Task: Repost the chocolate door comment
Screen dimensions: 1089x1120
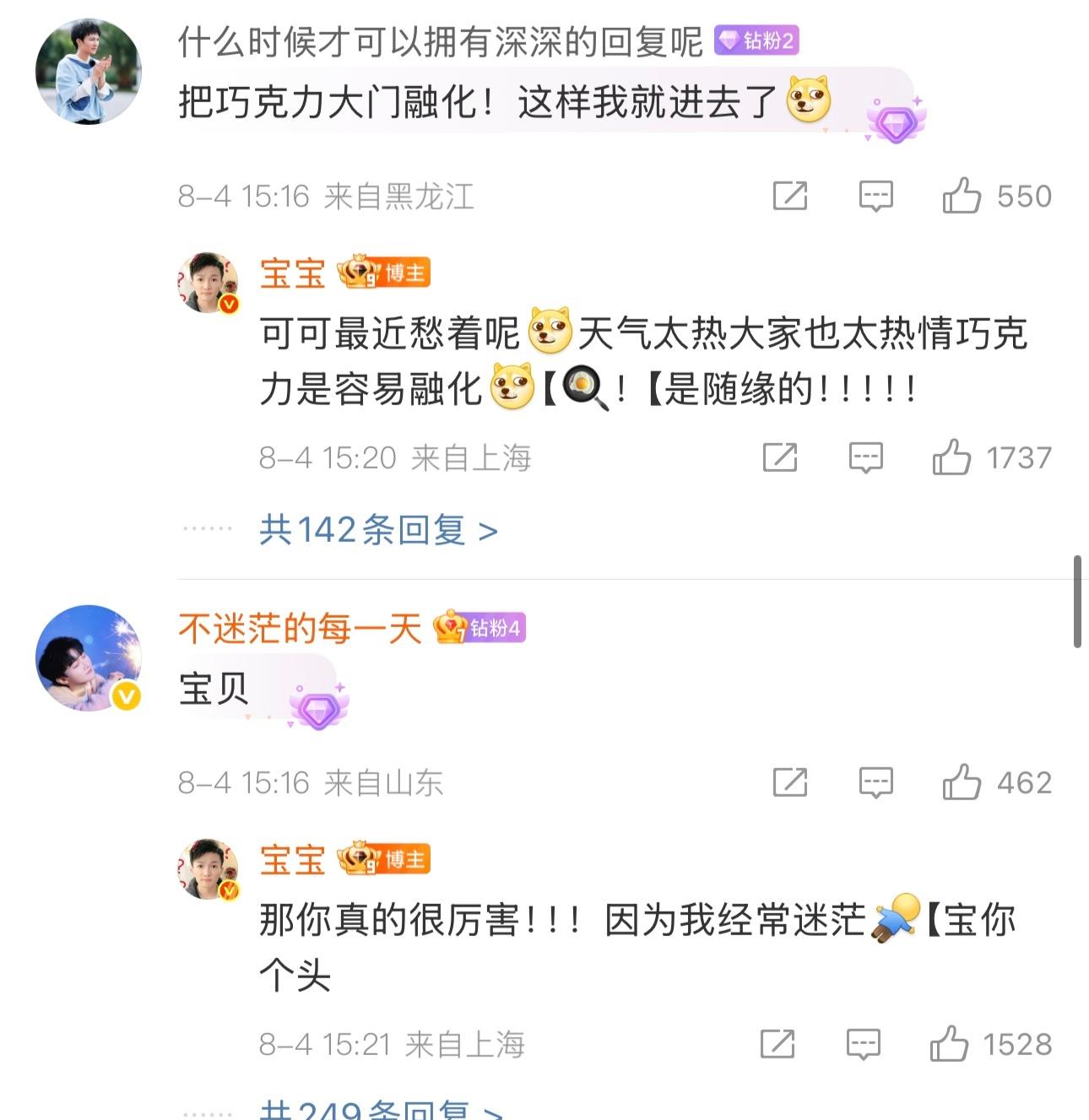Action: coord(790,196)
